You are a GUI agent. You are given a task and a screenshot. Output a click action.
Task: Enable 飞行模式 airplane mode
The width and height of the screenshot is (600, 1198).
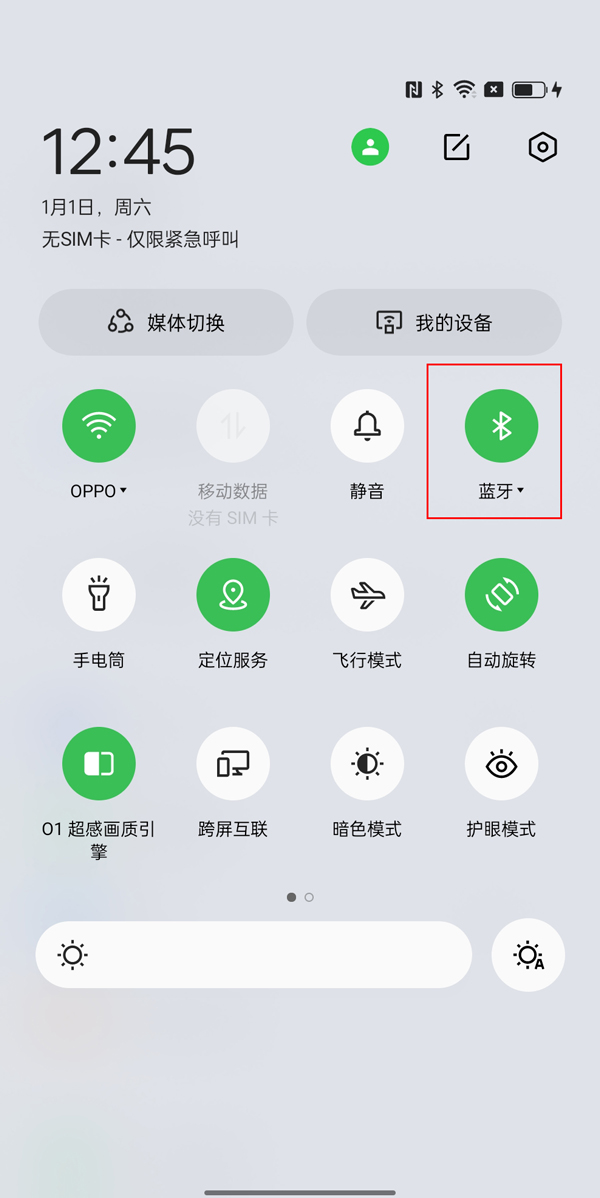367,595
